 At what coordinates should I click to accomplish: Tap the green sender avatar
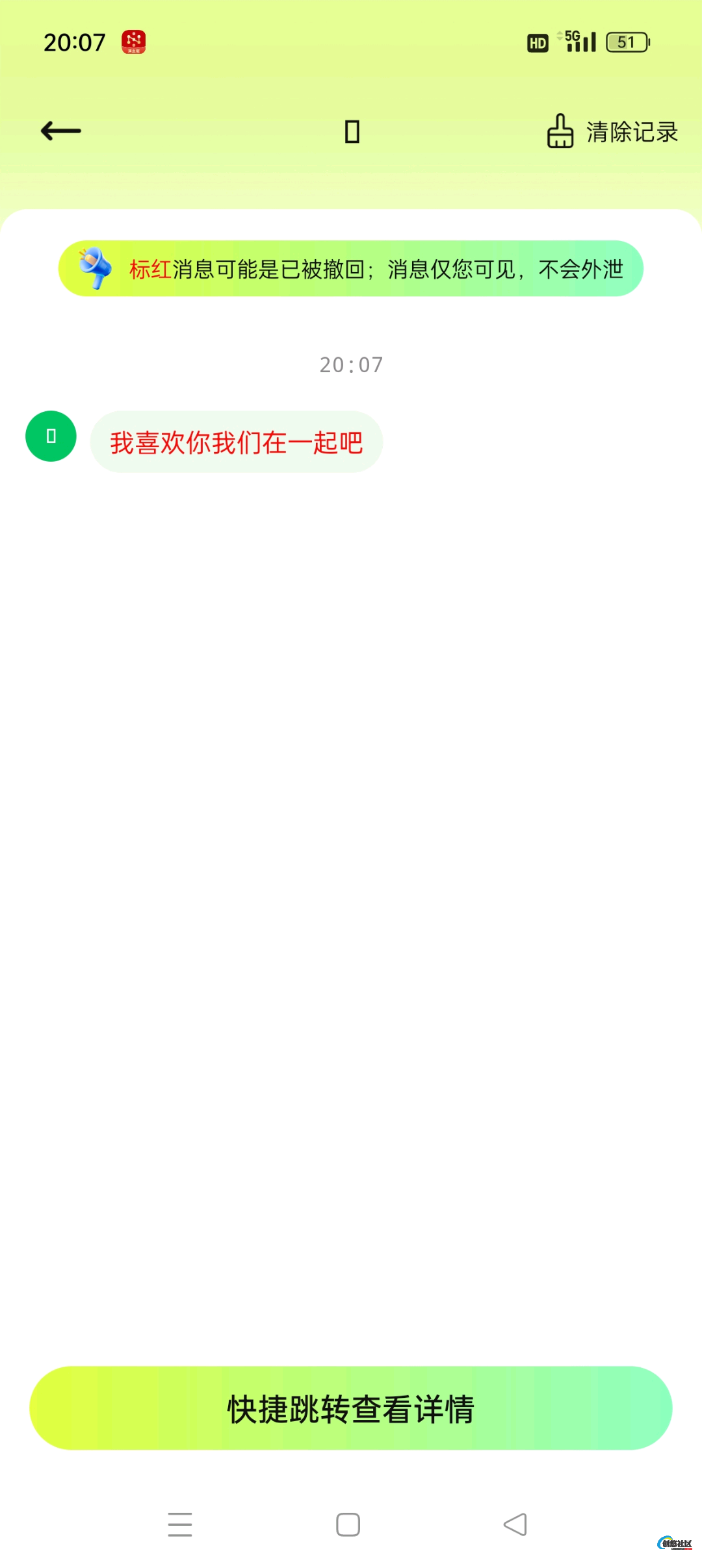pos(51,436)
